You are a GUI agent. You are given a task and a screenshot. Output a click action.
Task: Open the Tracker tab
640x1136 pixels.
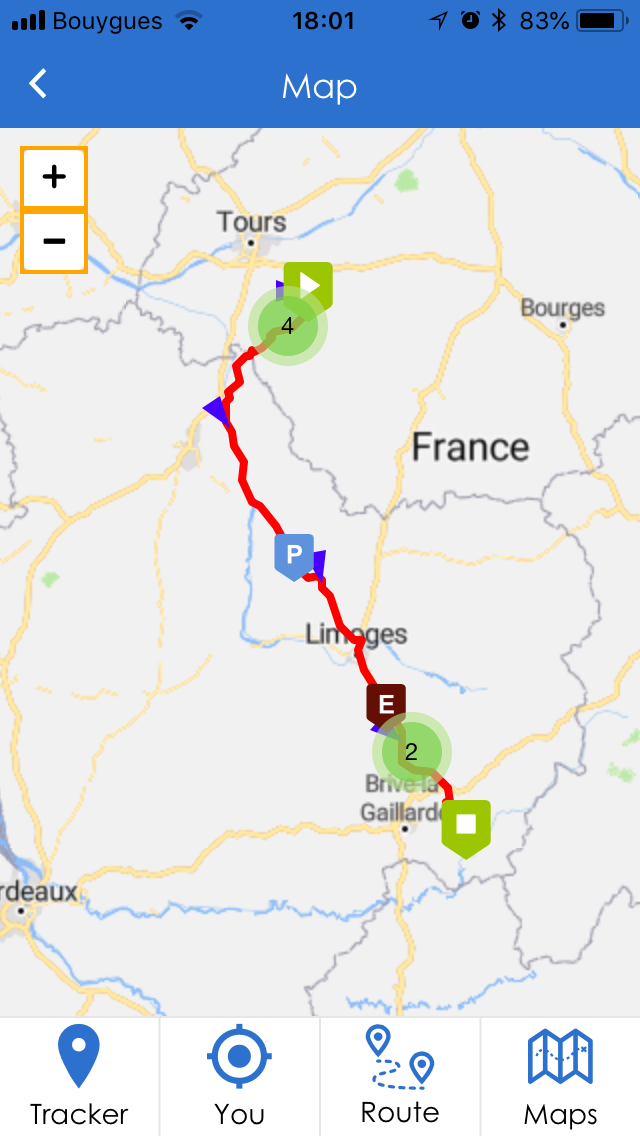coord(79,1077)
